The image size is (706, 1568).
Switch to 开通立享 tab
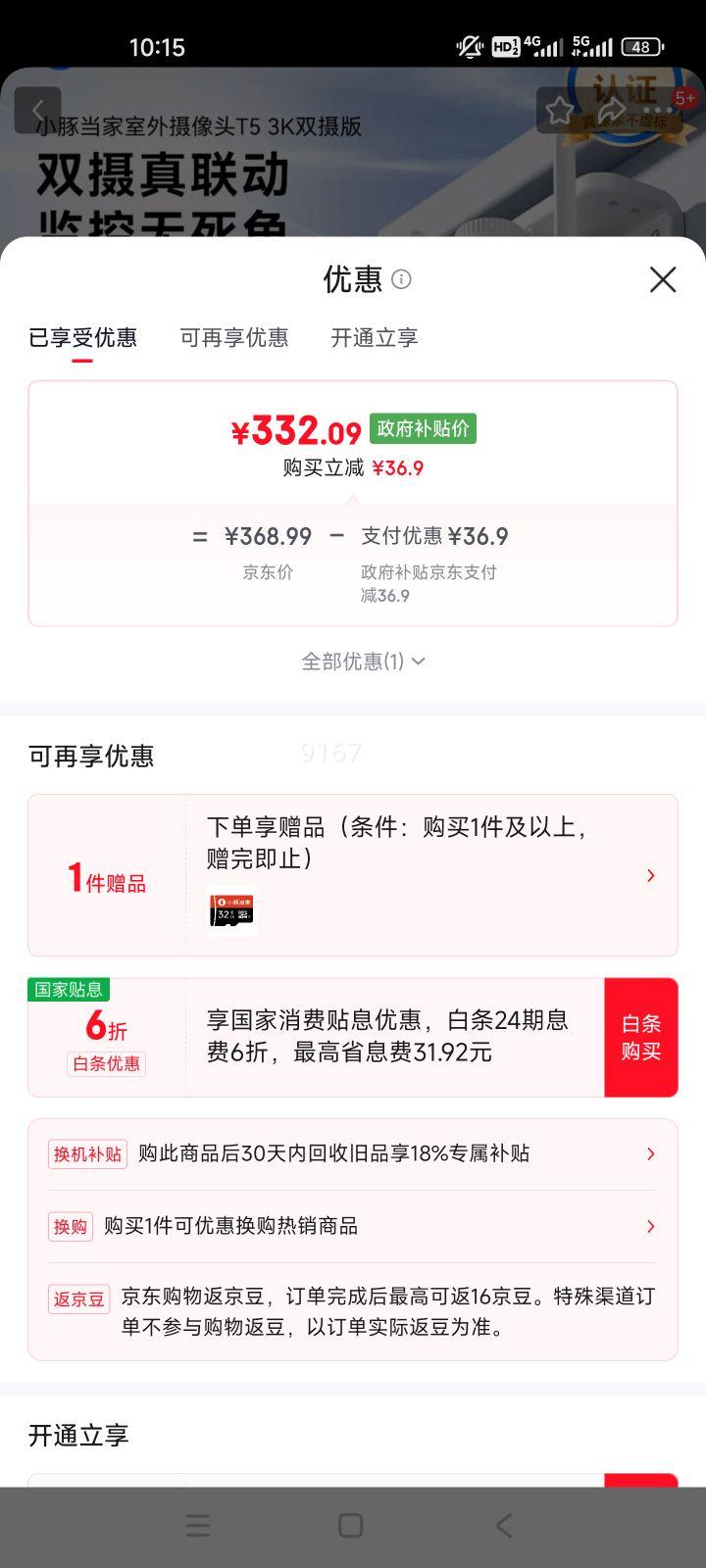[x=374, y=337]
